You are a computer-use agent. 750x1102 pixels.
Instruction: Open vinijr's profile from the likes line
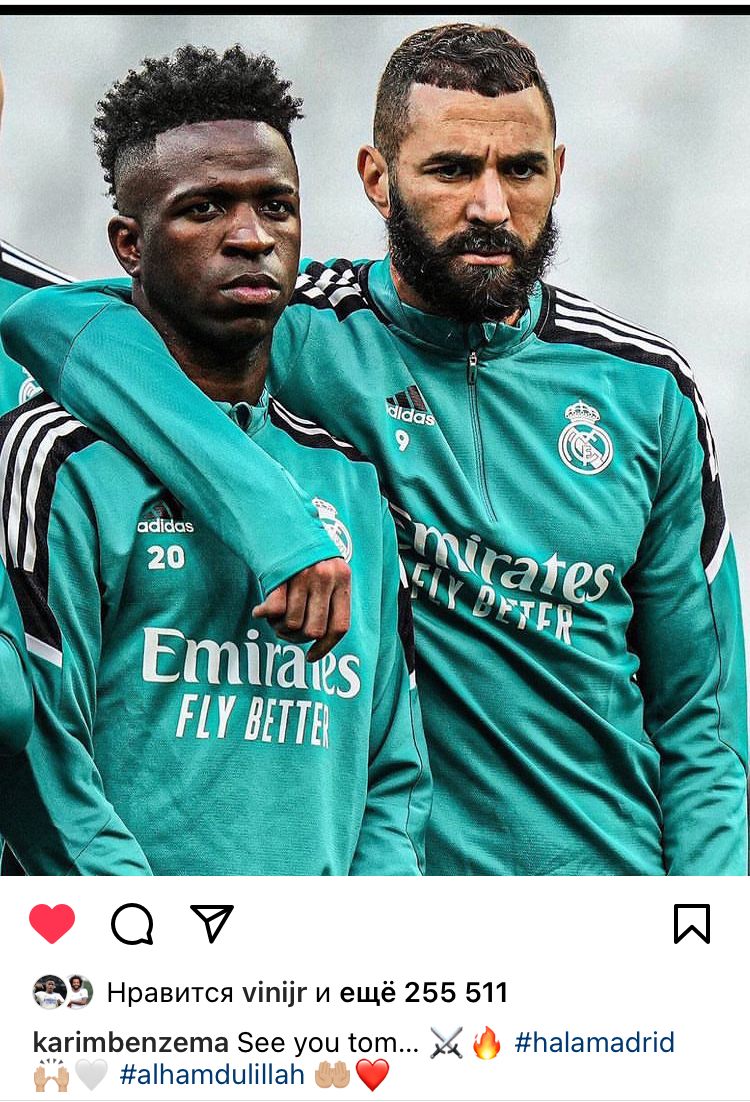(x=275, y=993)
